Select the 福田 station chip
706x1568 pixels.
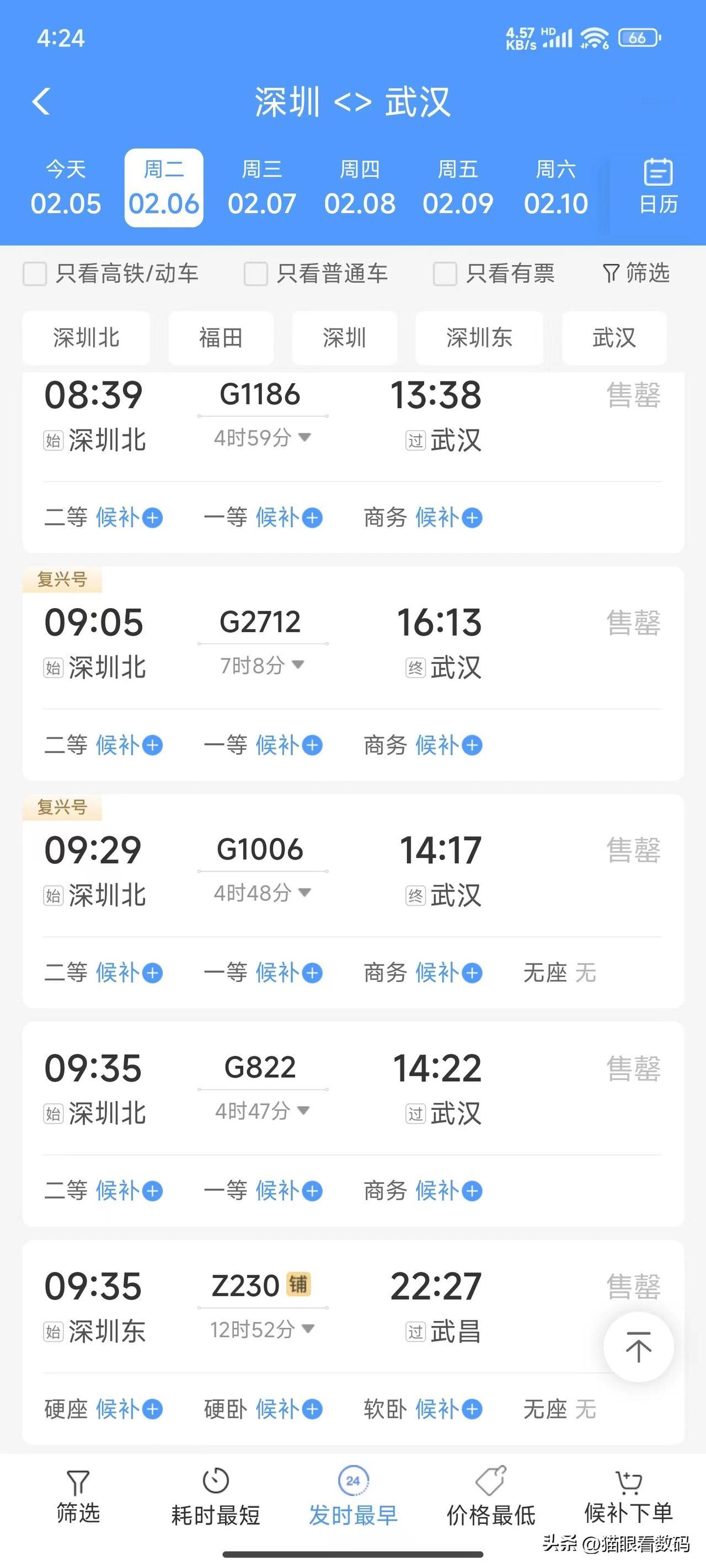point(221,338)
